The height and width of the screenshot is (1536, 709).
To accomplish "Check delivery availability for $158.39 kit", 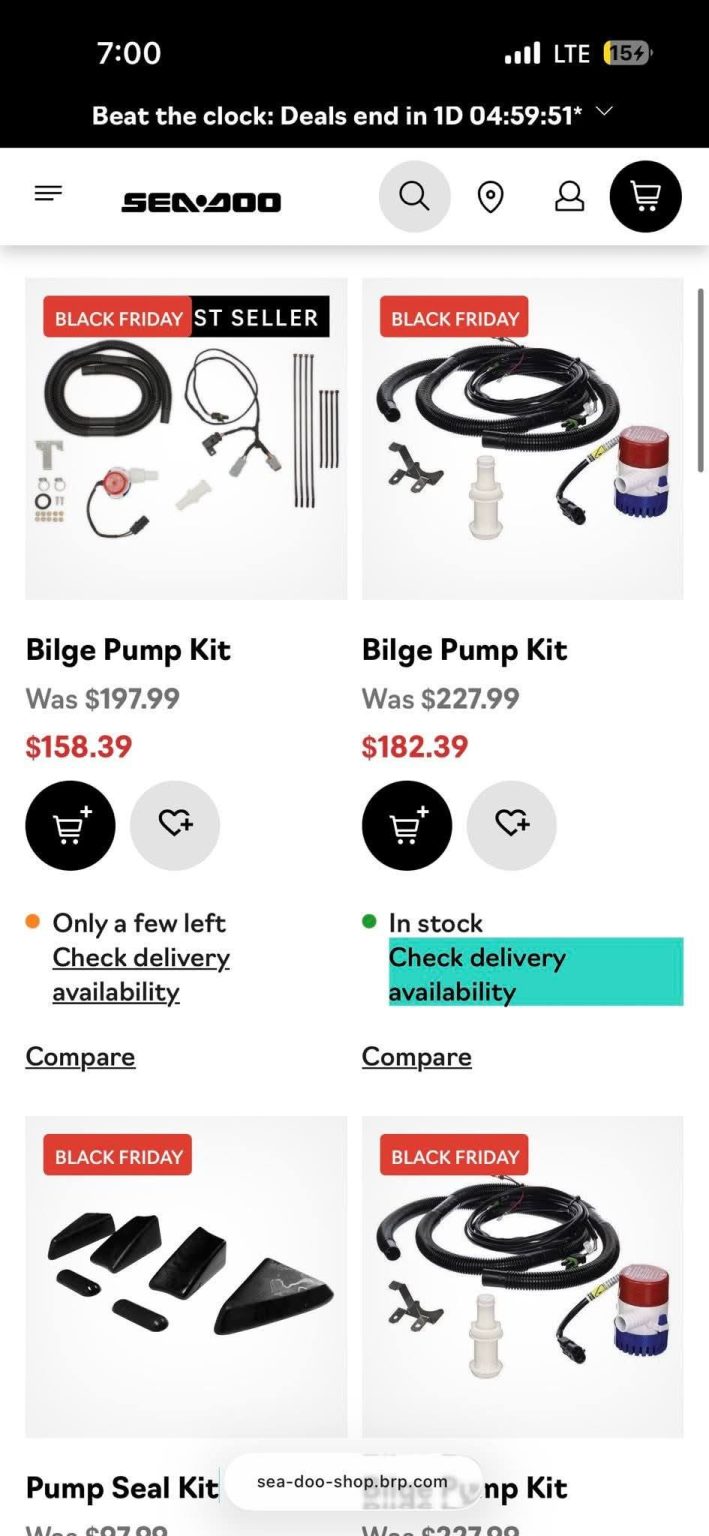I will click(x=140, y=974).
